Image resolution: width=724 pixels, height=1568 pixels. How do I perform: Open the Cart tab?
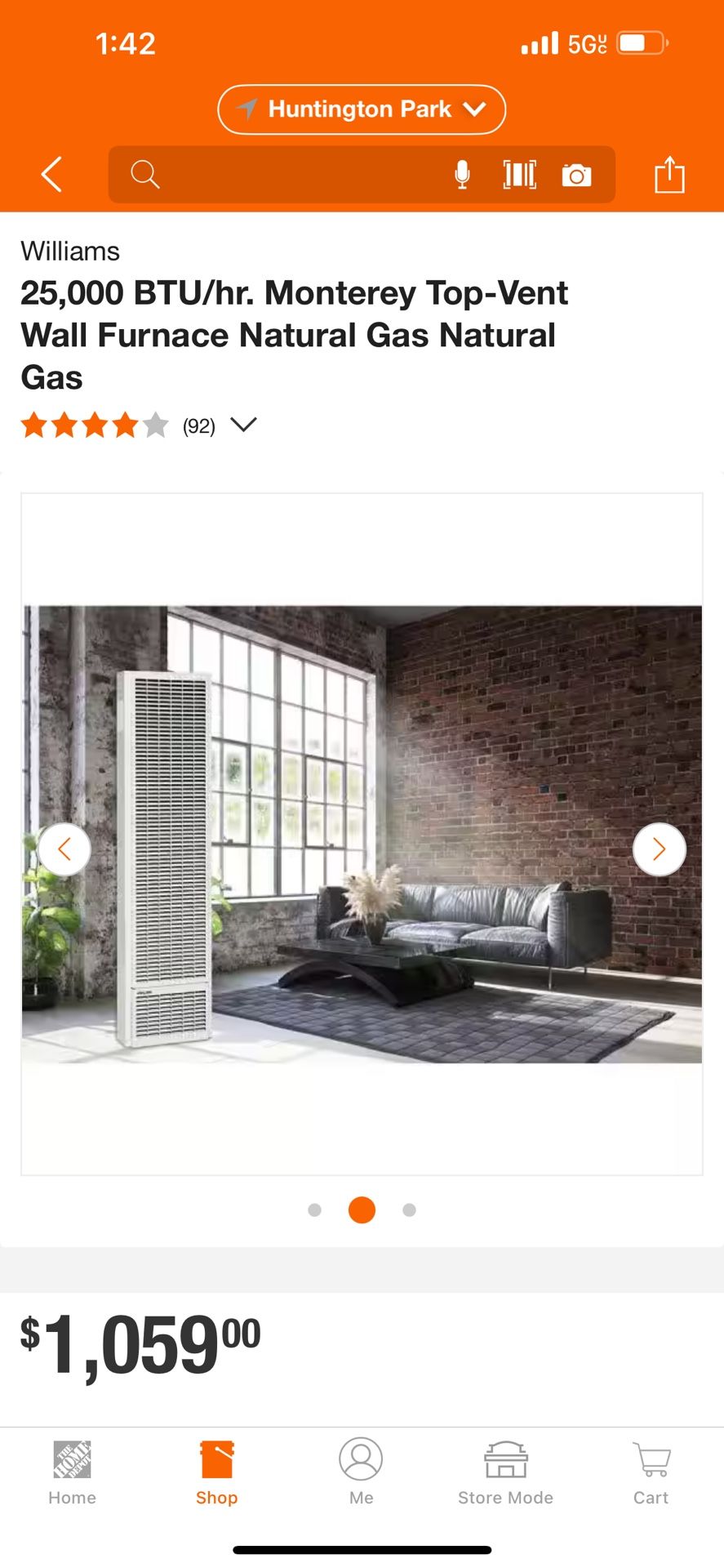point(651,1473)
